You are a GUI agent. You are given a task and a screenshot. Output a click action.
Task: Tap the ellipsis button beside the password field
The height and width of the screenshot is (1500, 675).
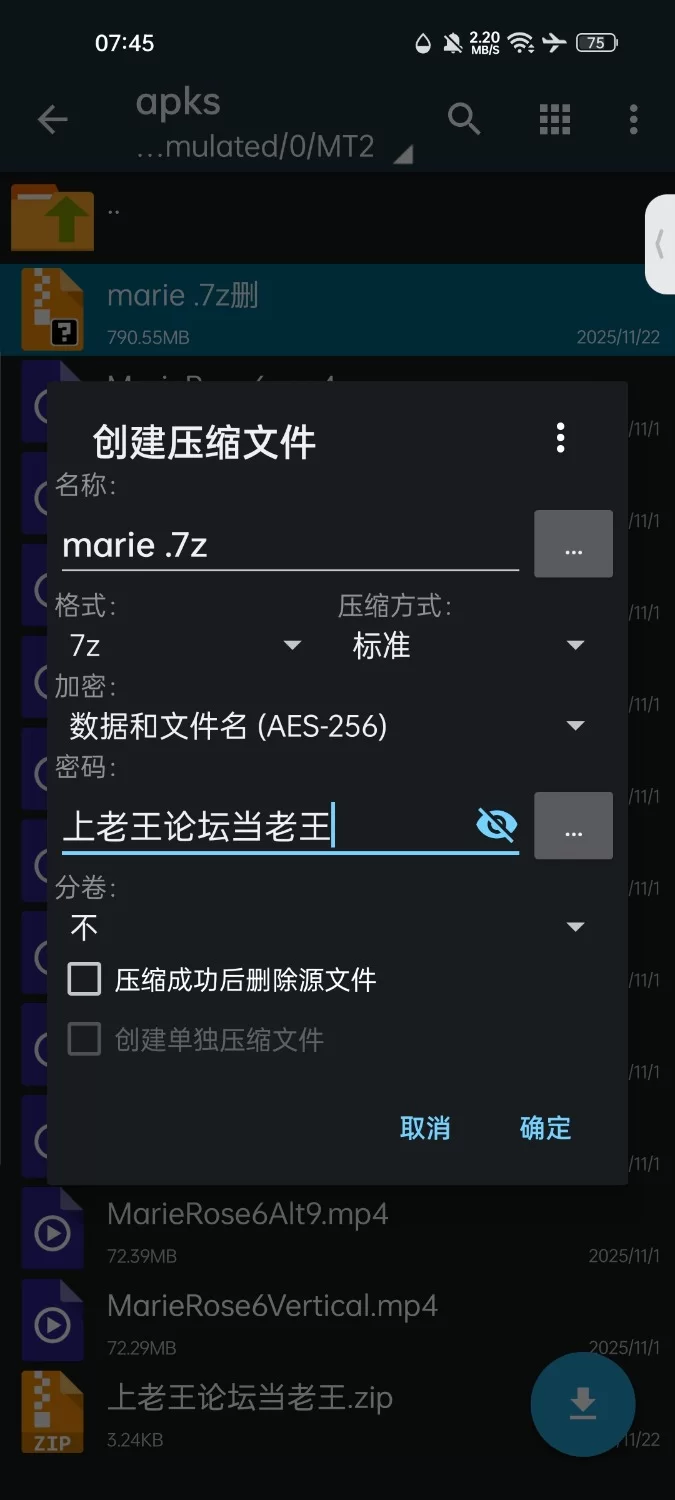pos(573,826)
